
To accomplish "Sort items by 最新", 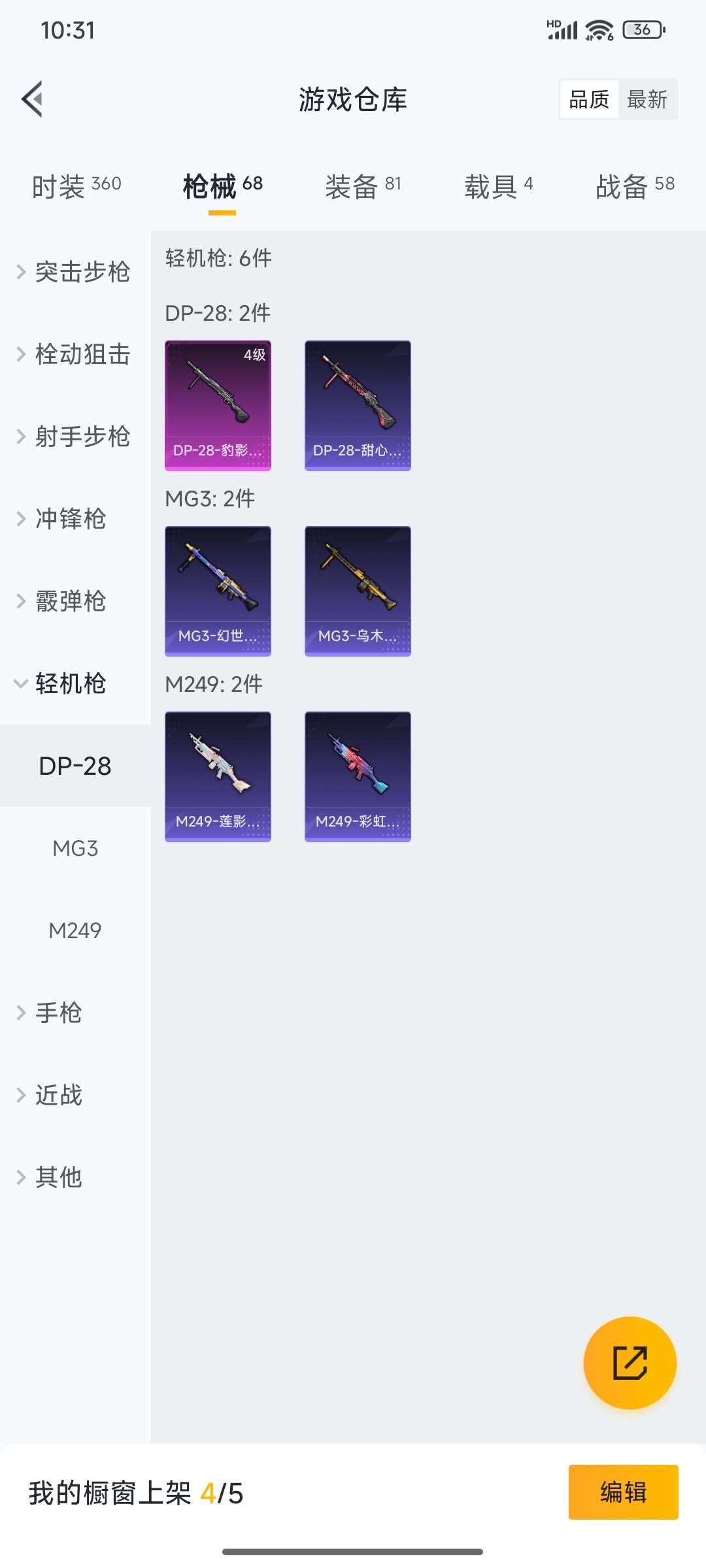I will [x=647, y=100].
